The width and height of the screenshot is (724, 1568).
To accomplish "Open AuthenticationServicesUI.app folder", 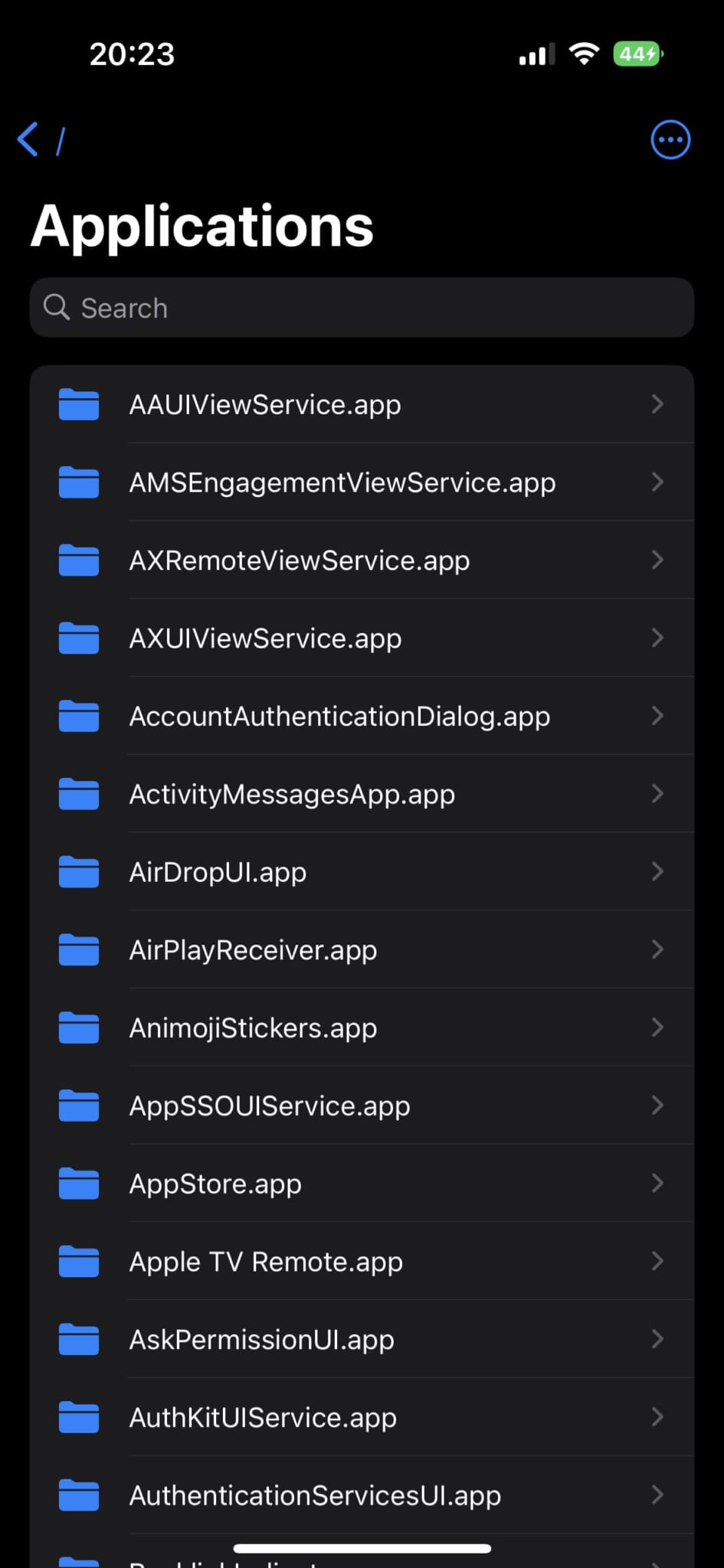I will [362, 1495].
